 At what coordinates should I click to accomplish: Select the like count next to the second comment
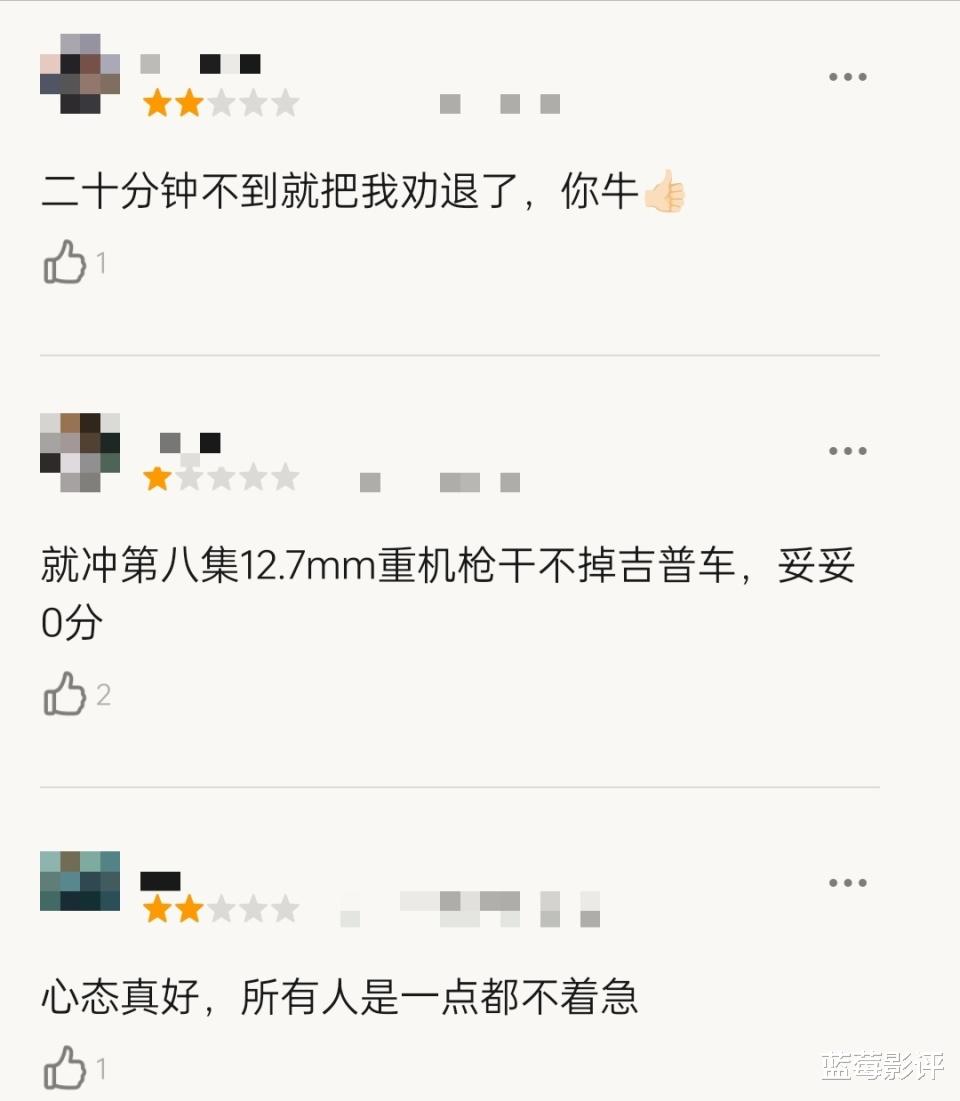[103, 696]
